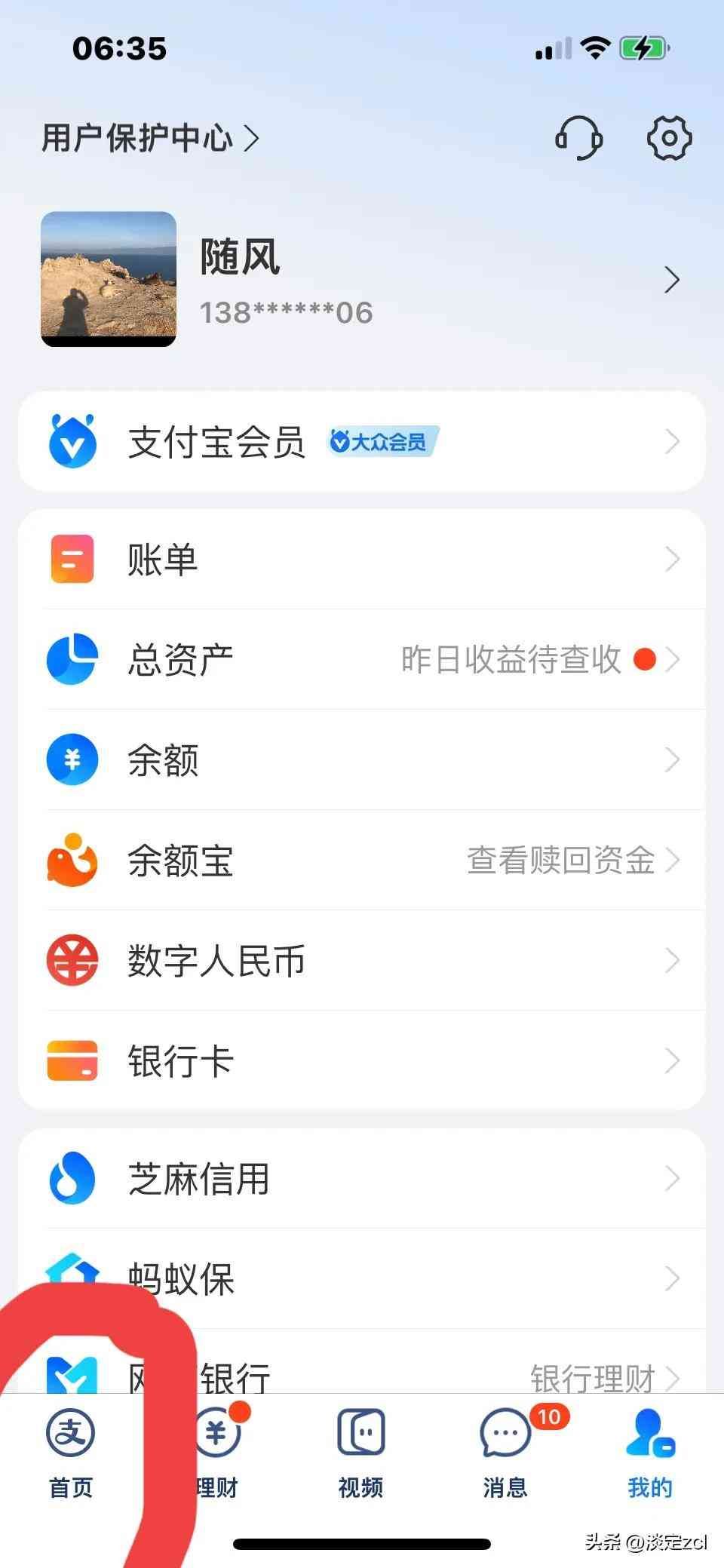
Task: Open 余额宝 fund row
Action: [362, 860]
